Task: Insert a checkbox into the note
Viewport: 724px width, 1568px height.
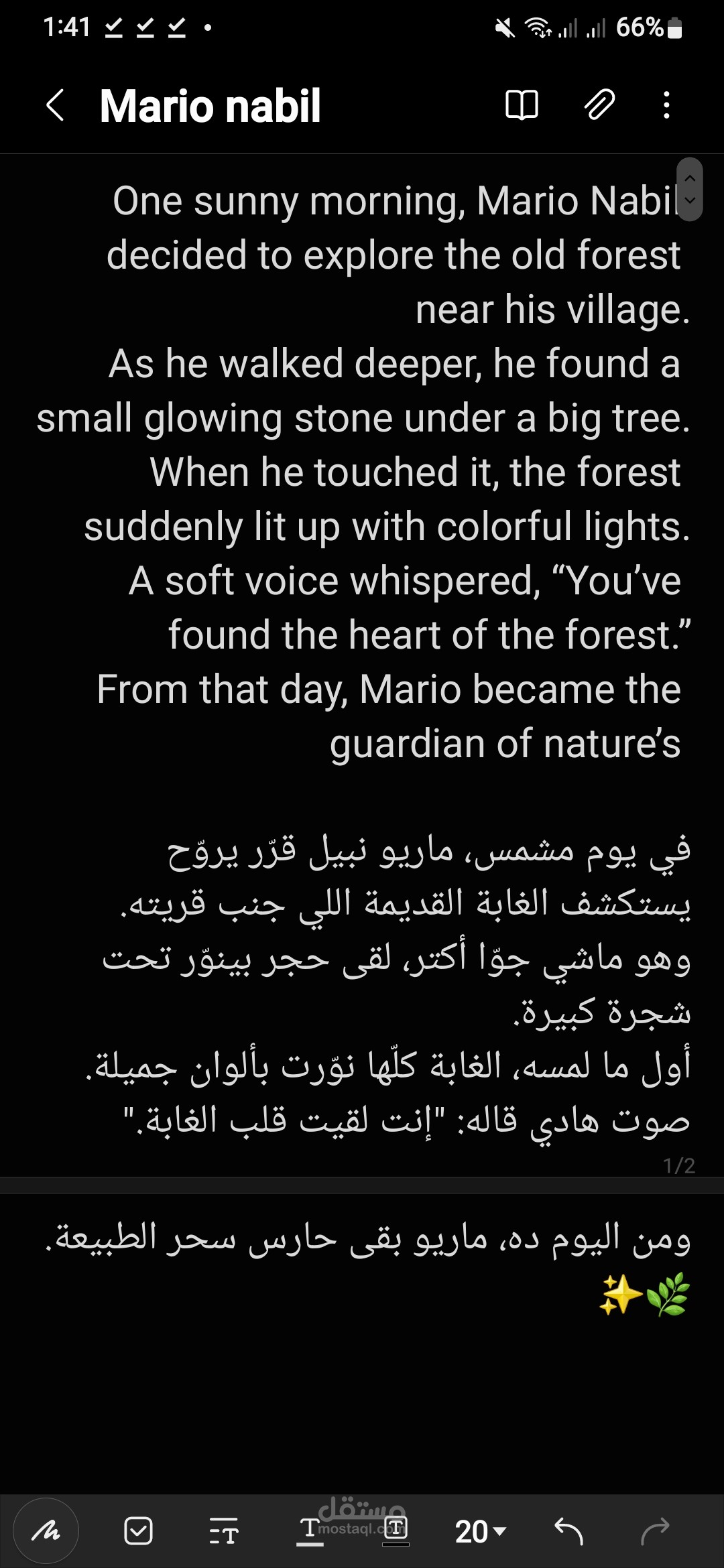Action: coord(138,1530)
